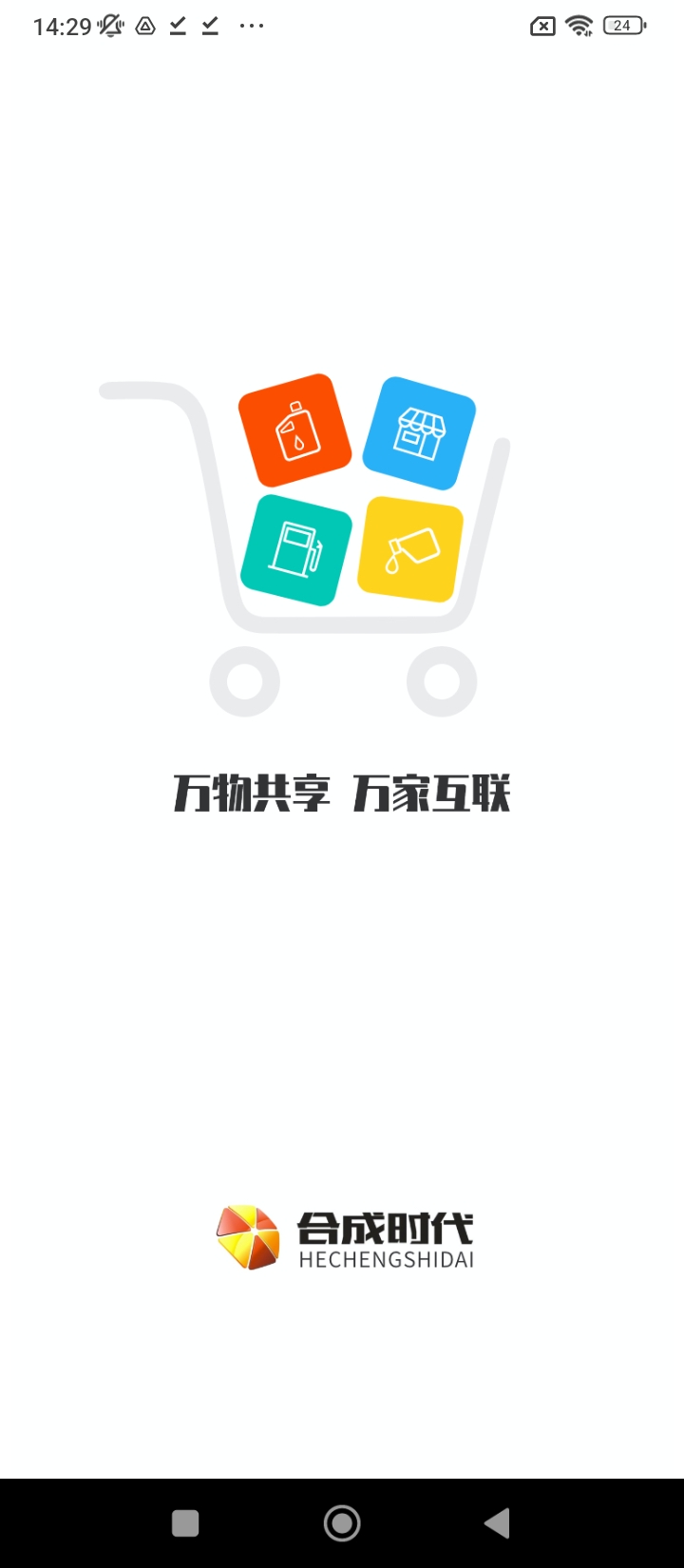Image resolution: width=684 pixels, height=1568 pixels.
Task: Go back using the system back button
Action: pos(497,1523)
